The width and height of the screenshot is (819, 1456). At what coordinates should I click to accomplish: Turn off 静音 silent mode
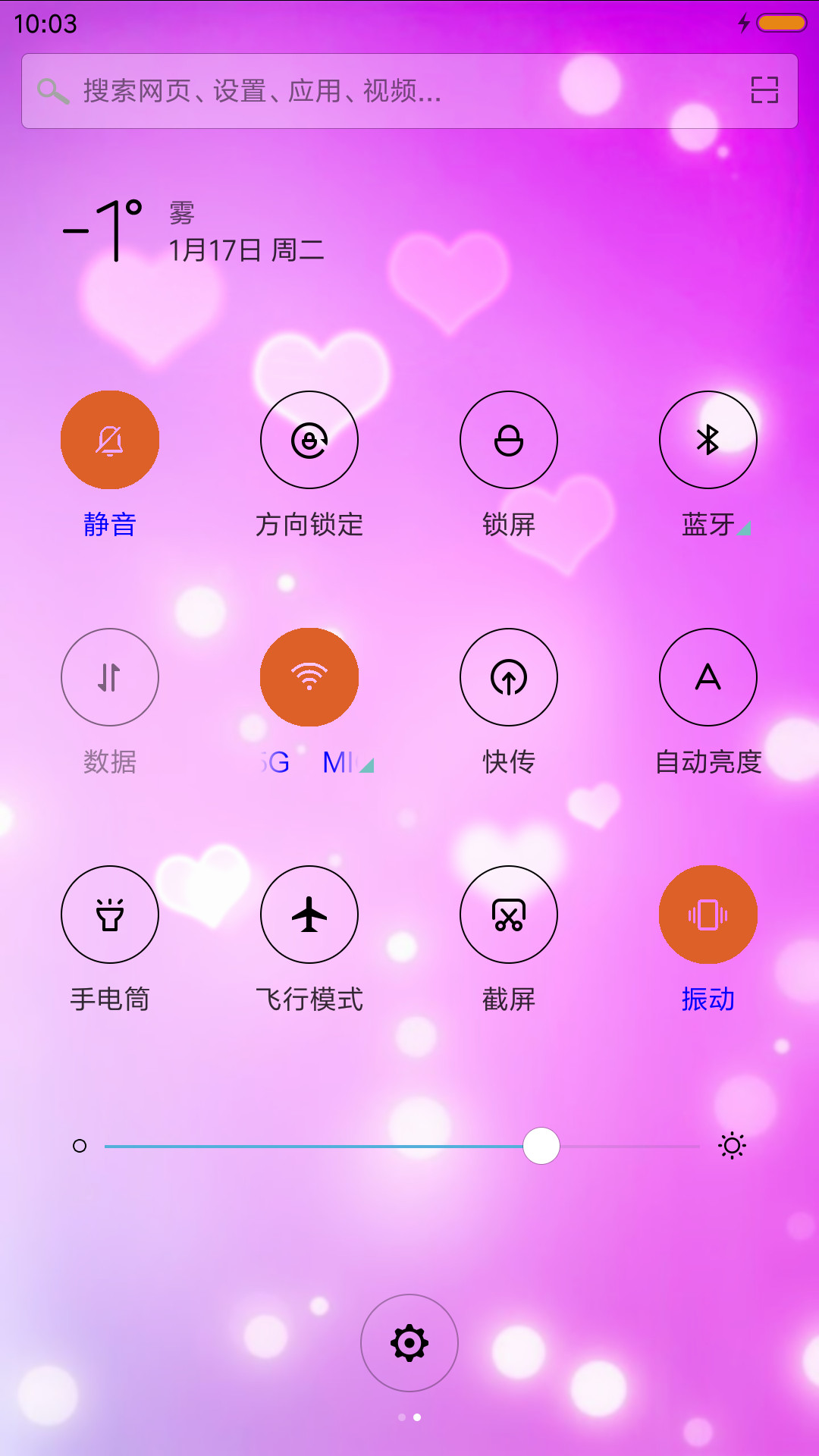point(110,440)
